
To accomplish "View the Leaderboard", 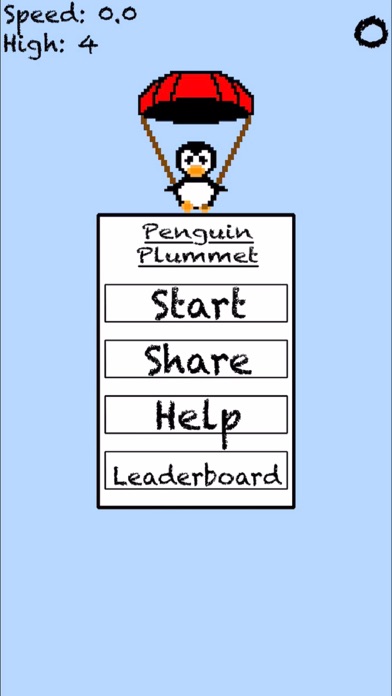I will pyautogui.click(x=196, y=471).
